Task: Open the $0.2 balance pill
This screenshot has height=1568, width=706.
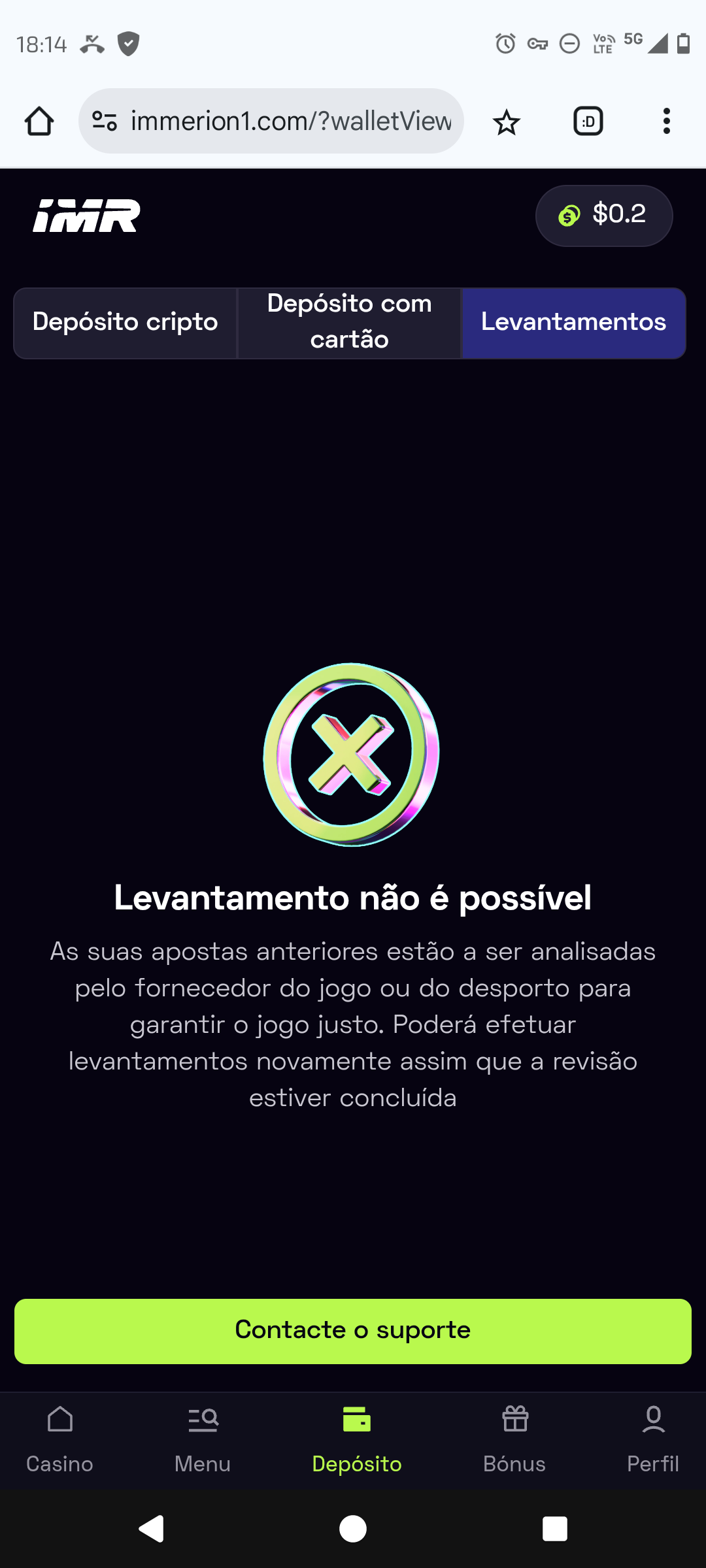Action: (604, 215)
